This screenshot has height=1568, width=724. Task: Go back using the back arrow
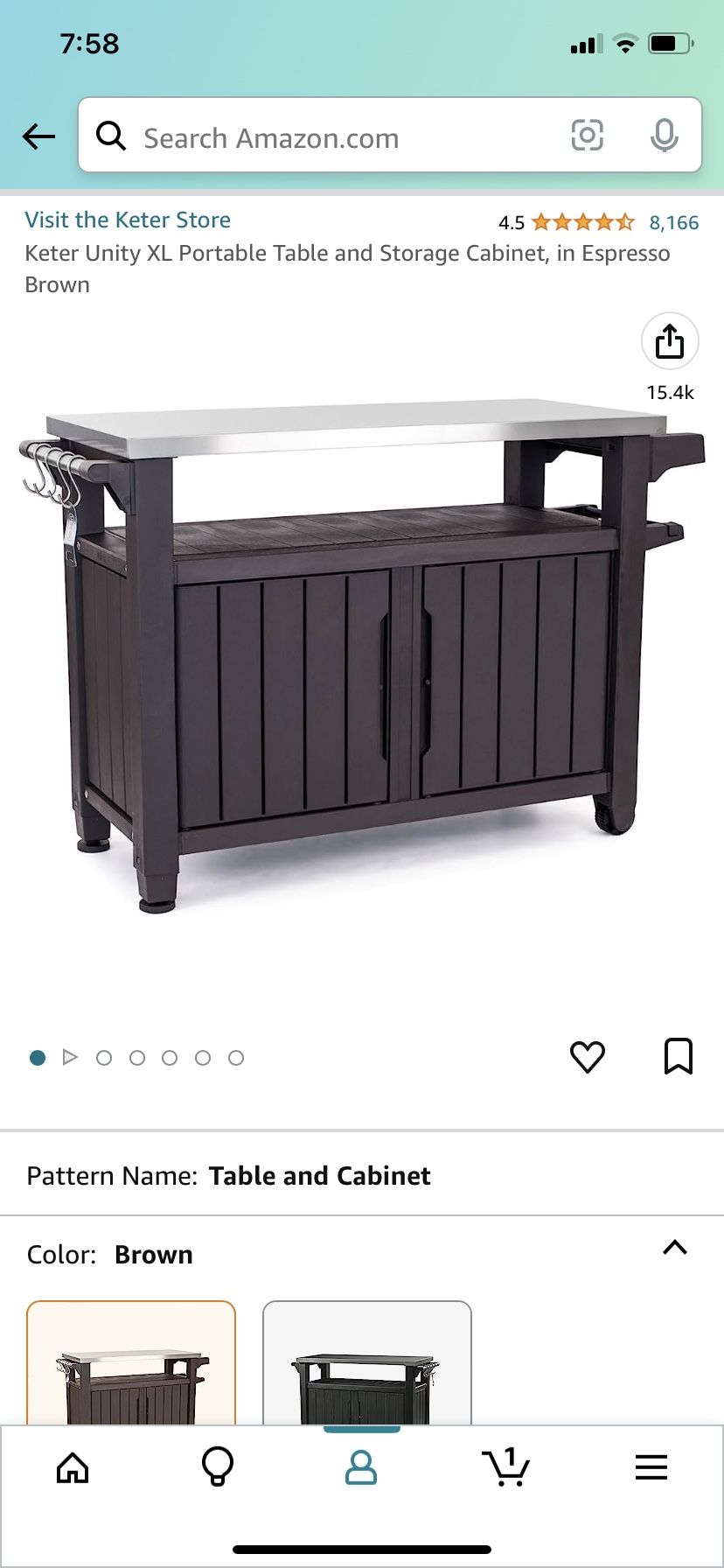[38, 136]
